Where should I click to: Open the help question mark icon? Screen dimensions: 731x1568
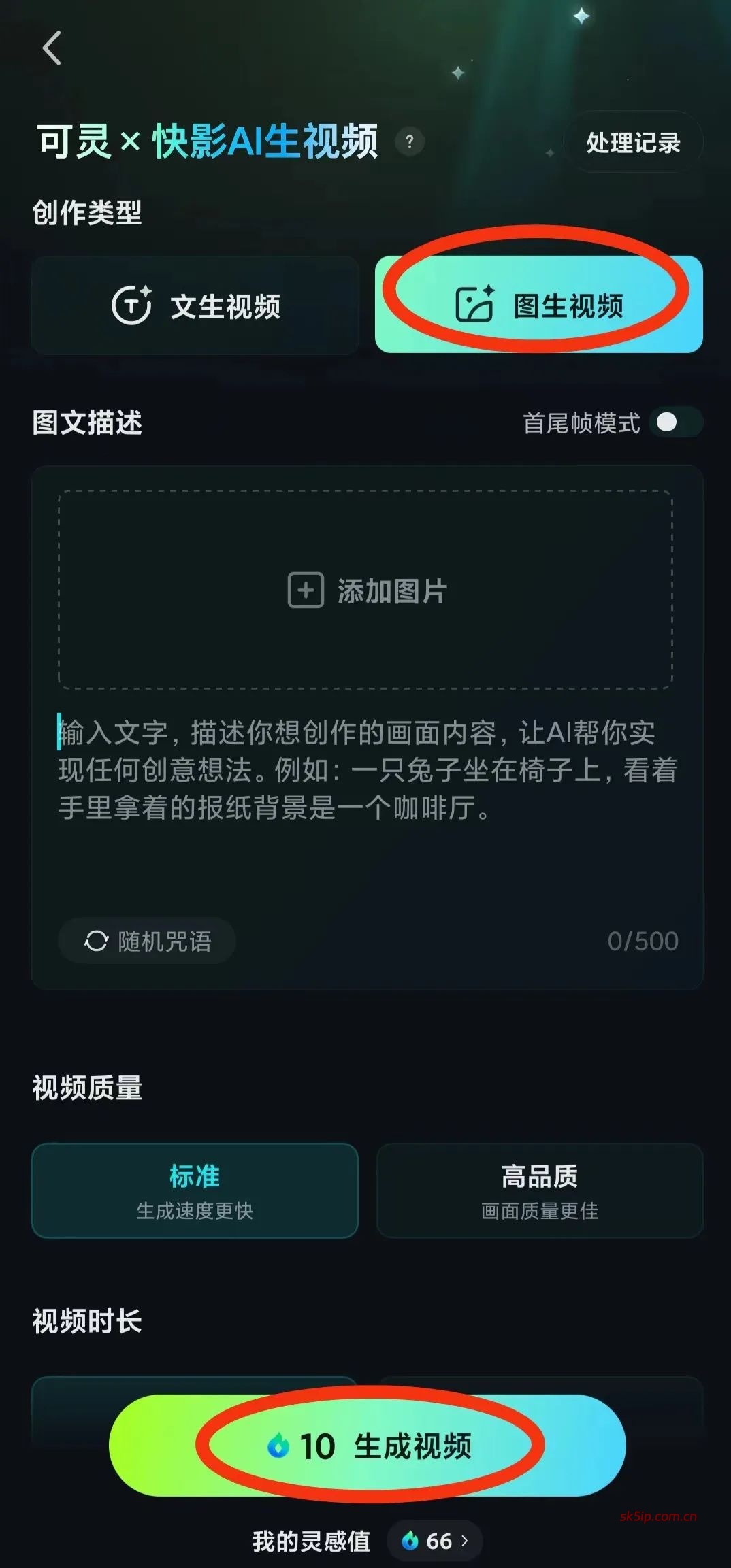410,143
